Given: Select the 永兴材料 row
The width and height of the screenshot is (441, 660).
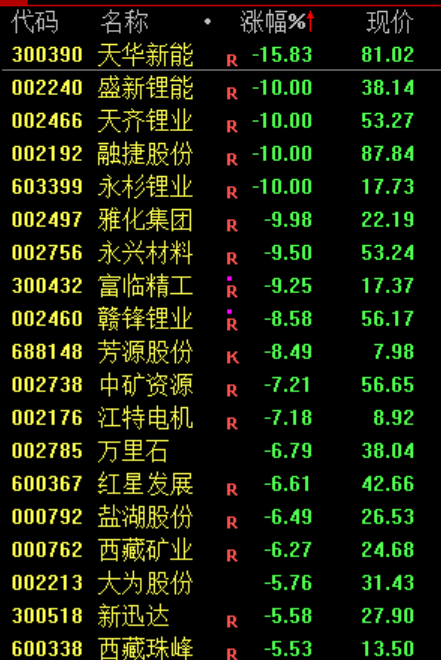Looking at the screenshot, I should pos(220,253).
